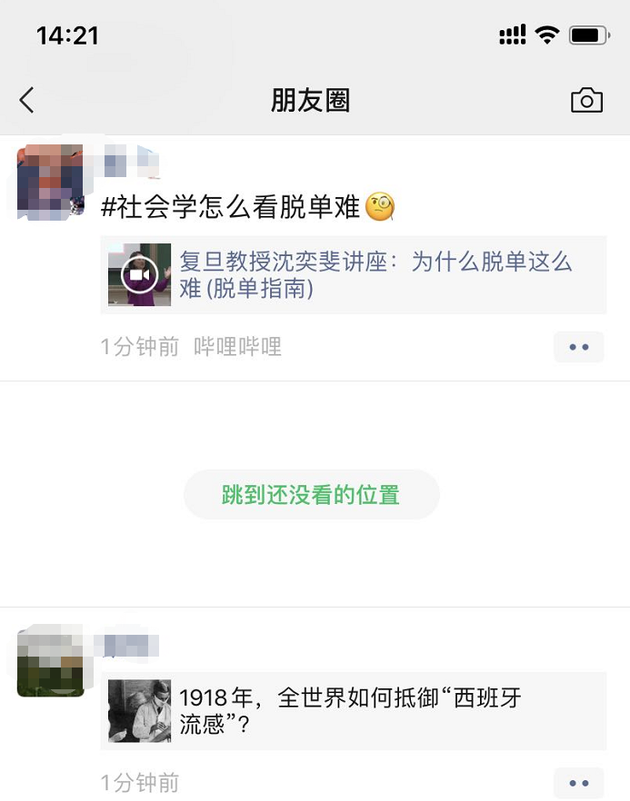Tap the #社会学怎么看脱单难 hashtag
This screenshot has height=801, width=630.
[232, 208]
